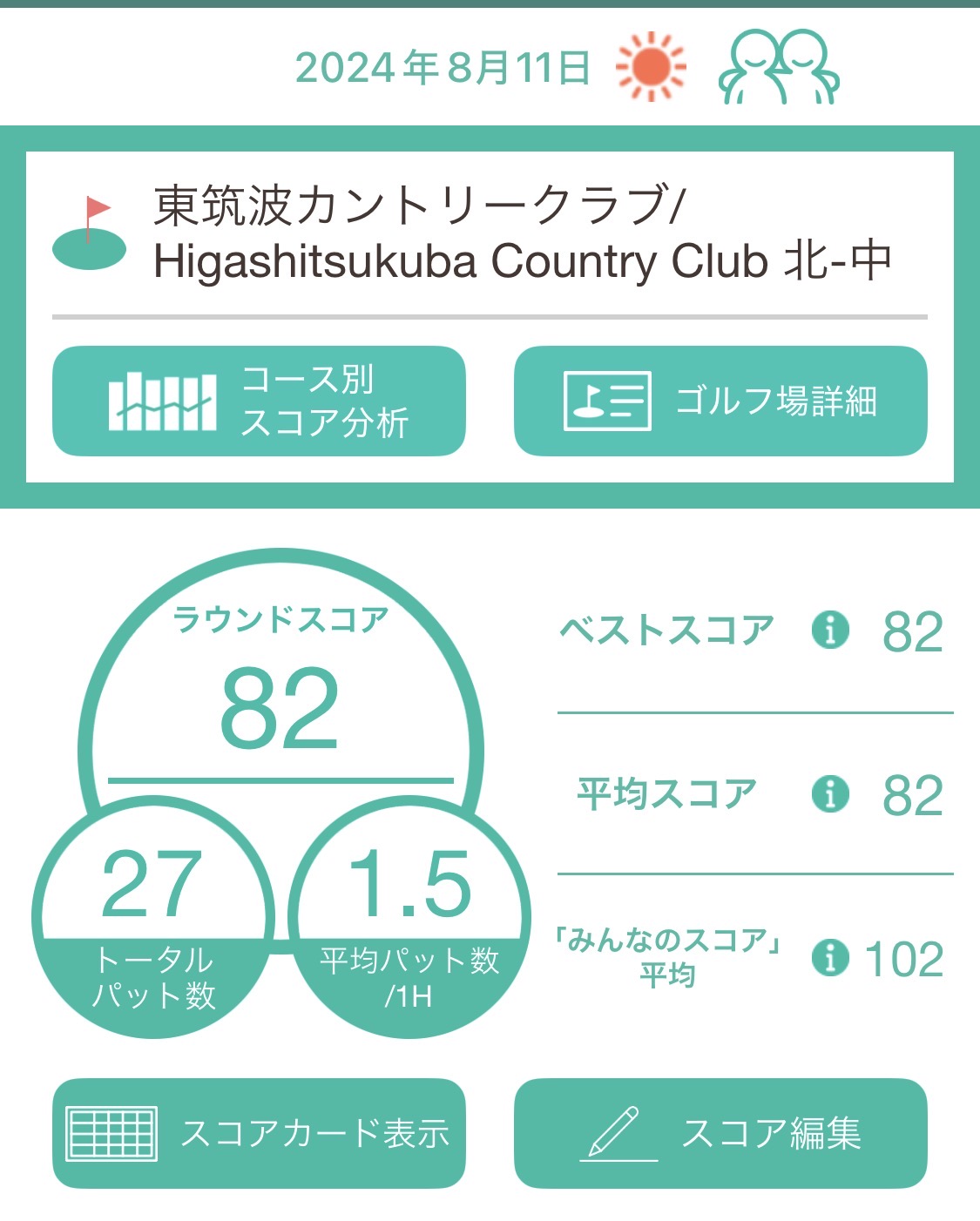Open コース別スコア分析 course score analysis
This screenshot has width=980, height=1221.
[259, 401]
